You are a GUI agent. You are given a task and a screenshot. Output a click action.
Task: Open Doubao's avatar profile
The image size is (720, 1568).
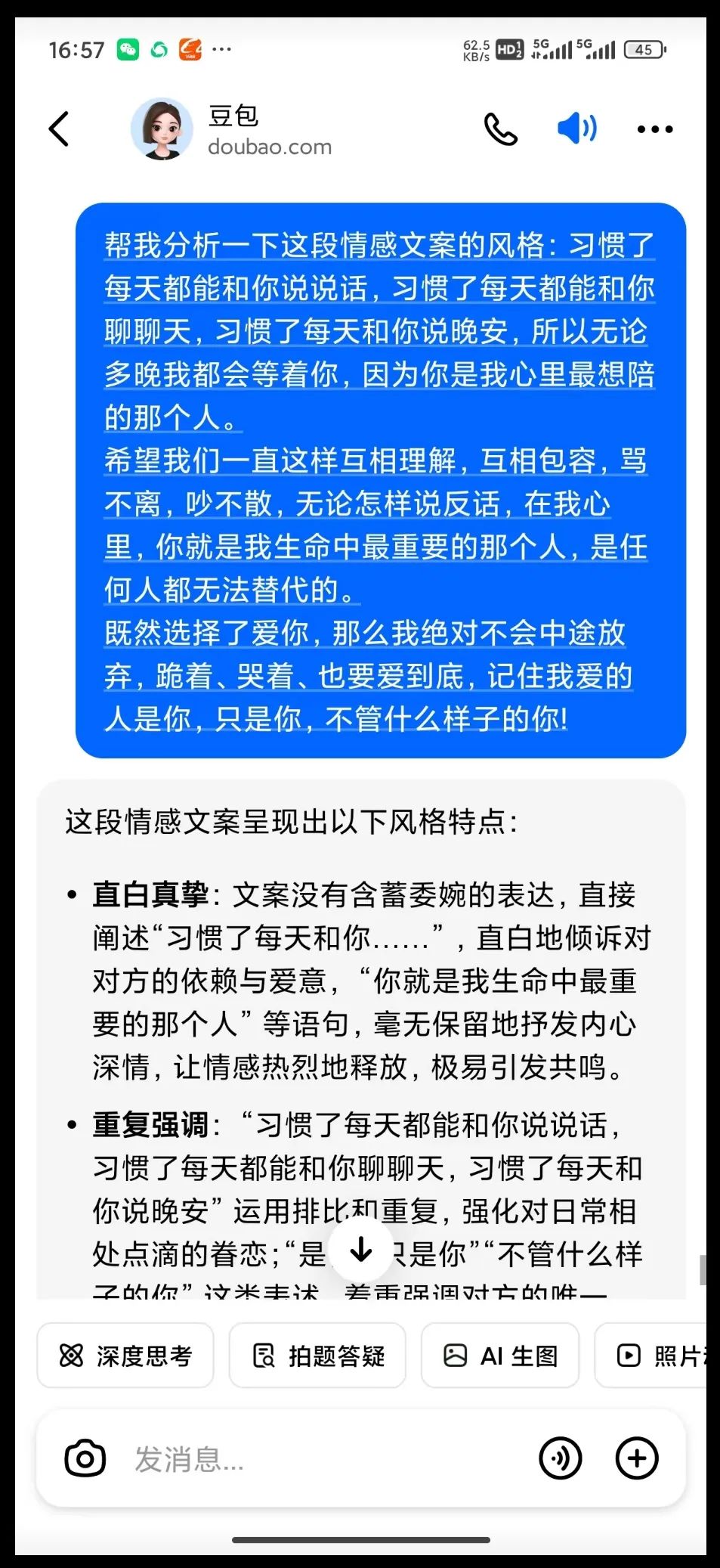[x=162, y=129]
